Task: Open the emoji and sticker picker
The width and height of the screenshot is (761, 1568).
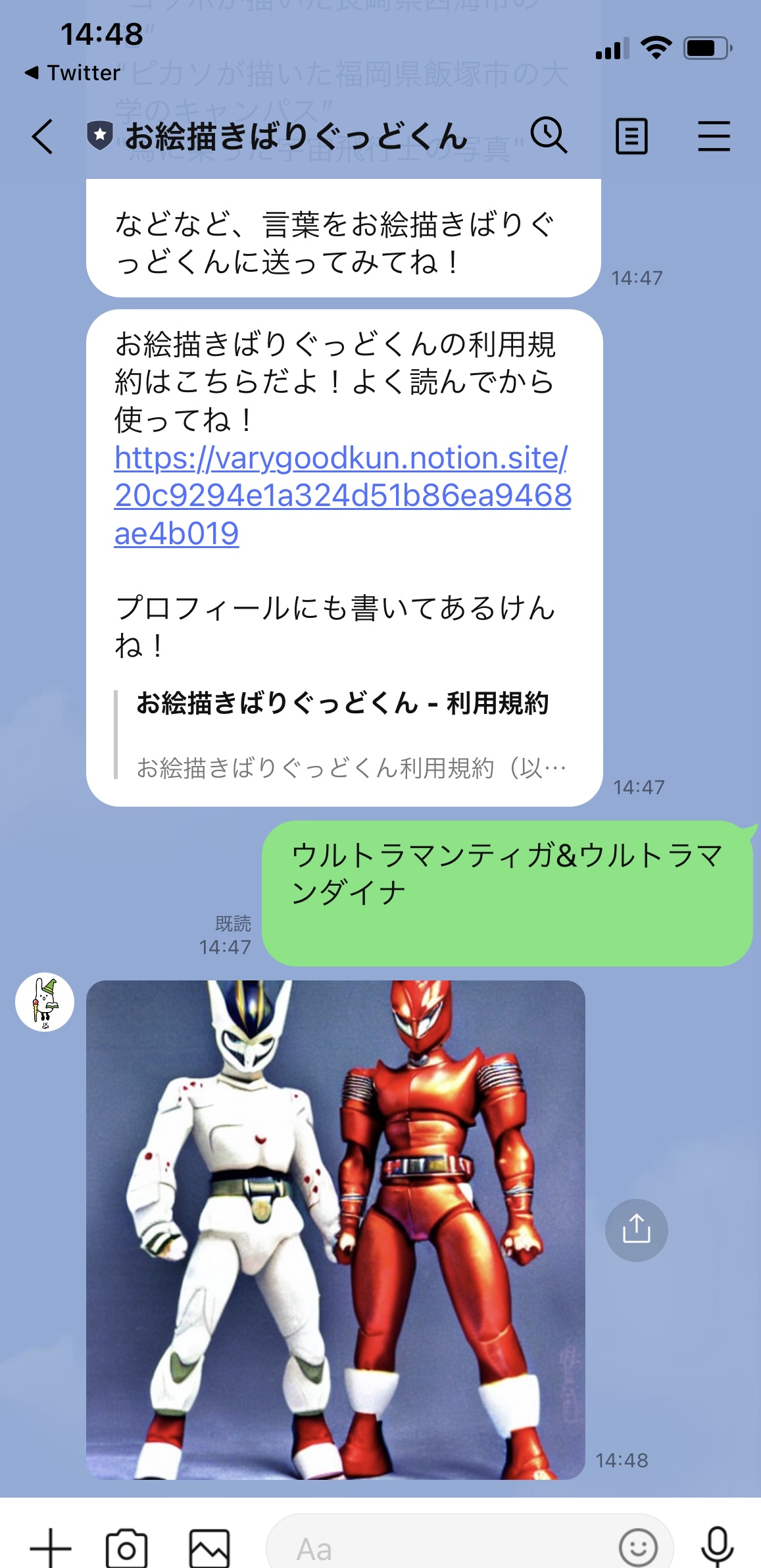Action: click(637, 1548)
